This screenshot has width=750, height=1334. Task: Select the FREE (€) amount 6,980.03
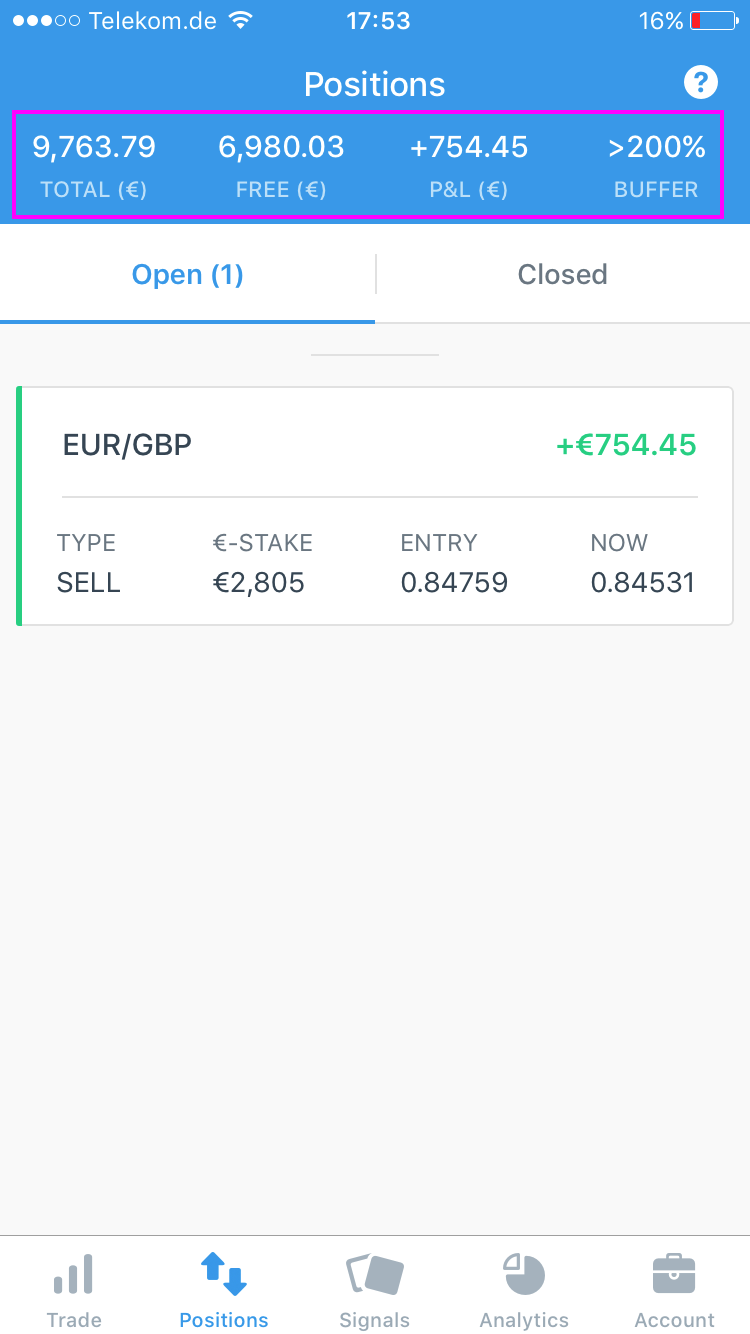pos(281,146)
